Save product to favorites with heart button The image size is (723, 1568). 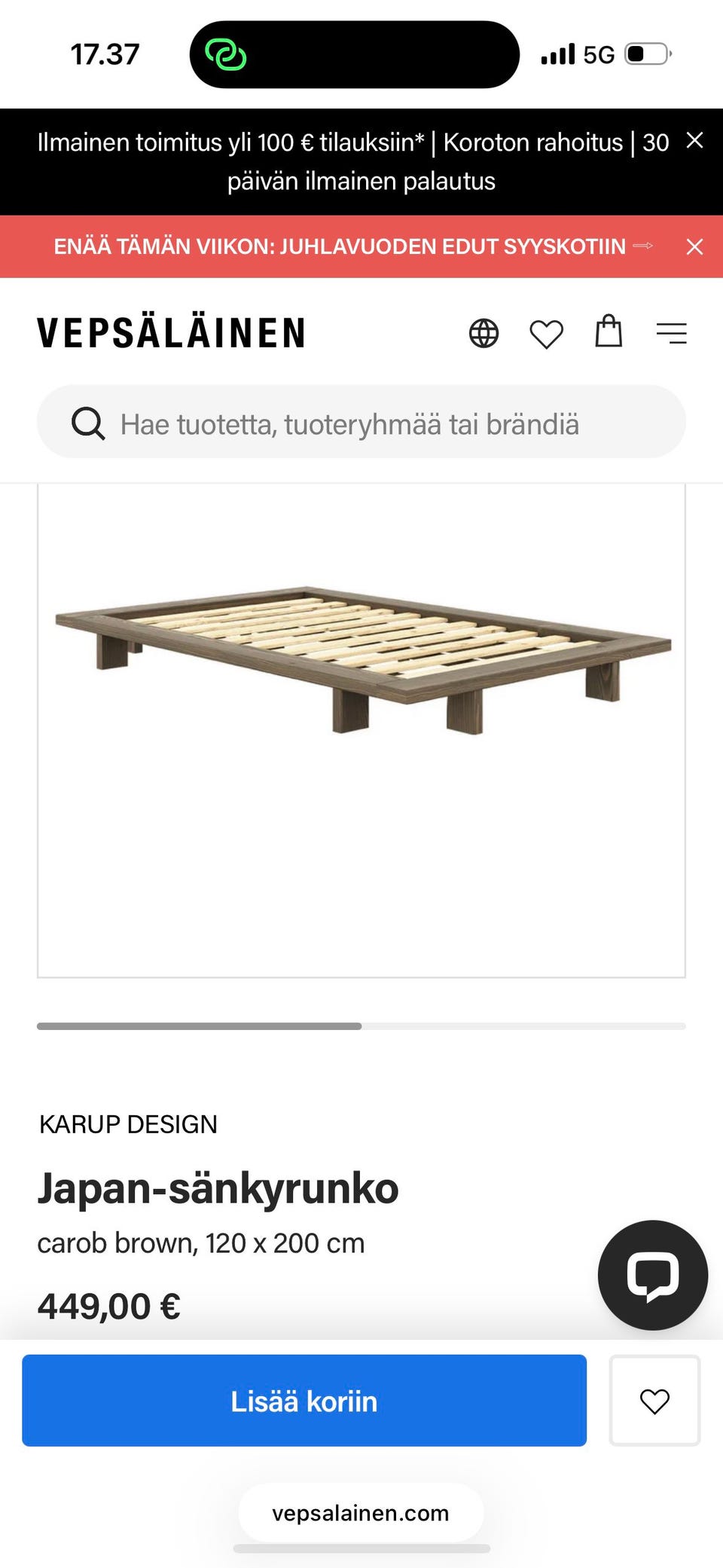pos(654,1401)
